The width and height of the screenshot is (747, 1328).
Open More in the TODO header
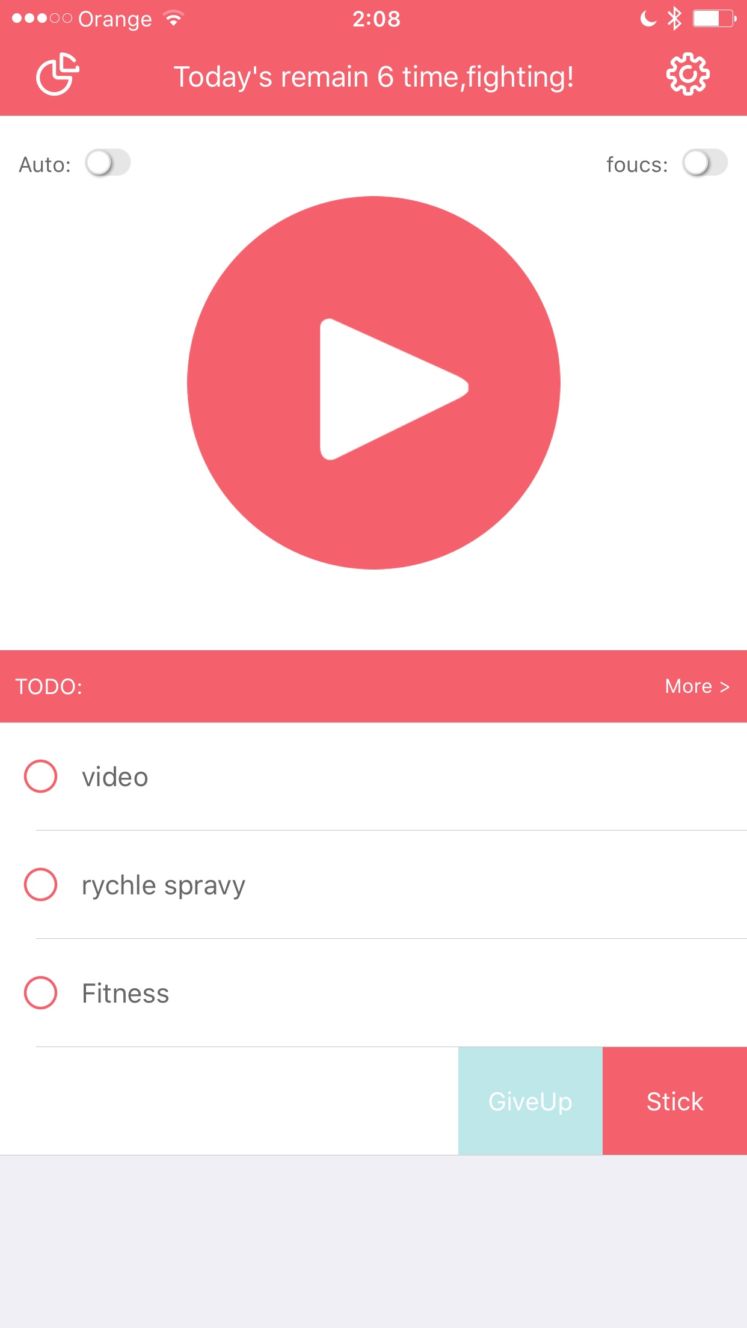point(697,686)
